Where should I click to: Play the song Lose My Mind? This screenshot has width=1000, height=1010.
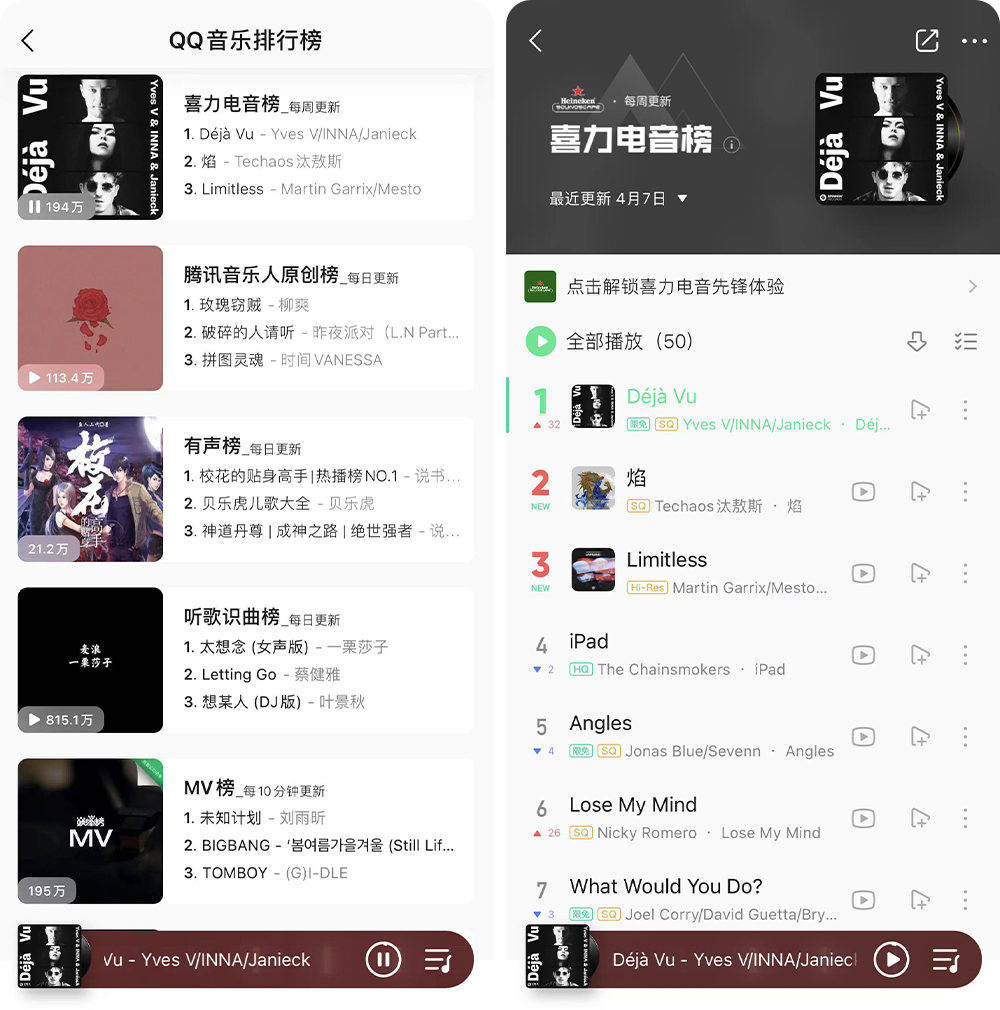tap(633, 806)
